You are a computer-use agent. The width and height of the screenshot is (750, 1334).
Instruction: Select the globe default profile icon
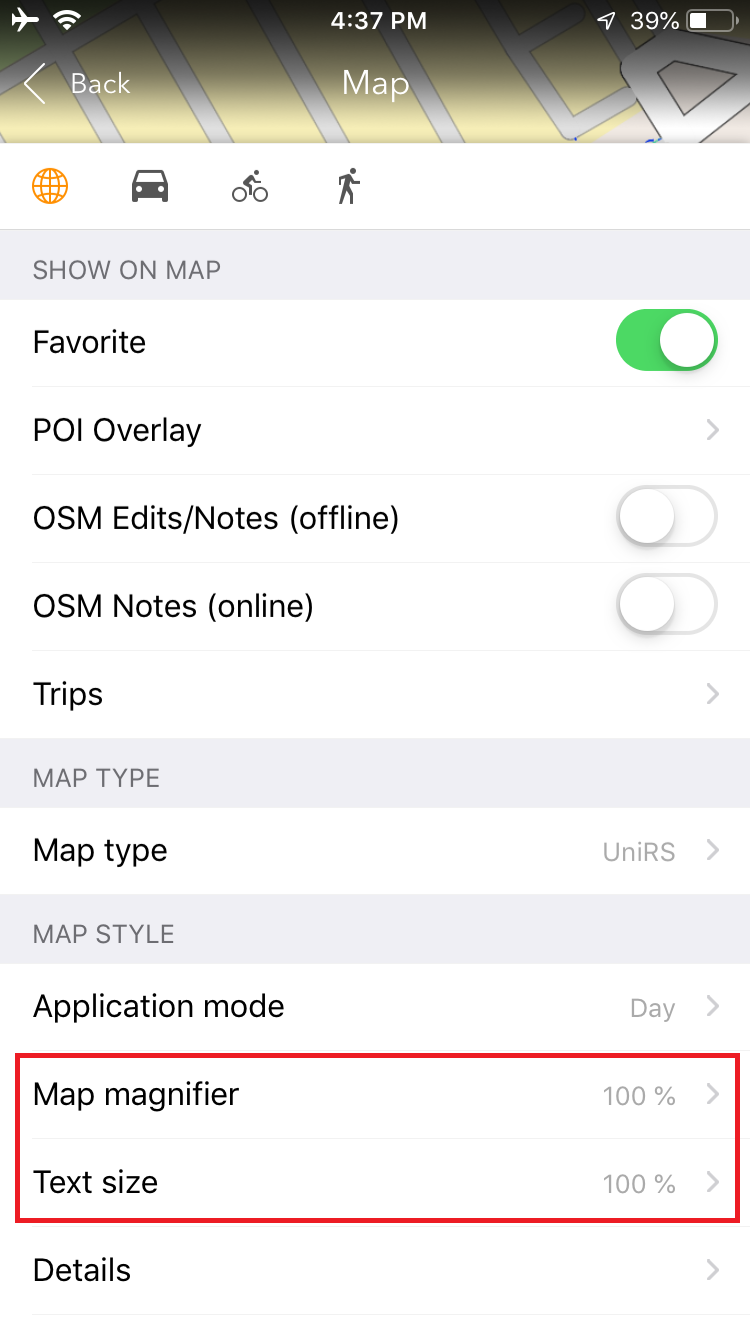coord(50,186)
